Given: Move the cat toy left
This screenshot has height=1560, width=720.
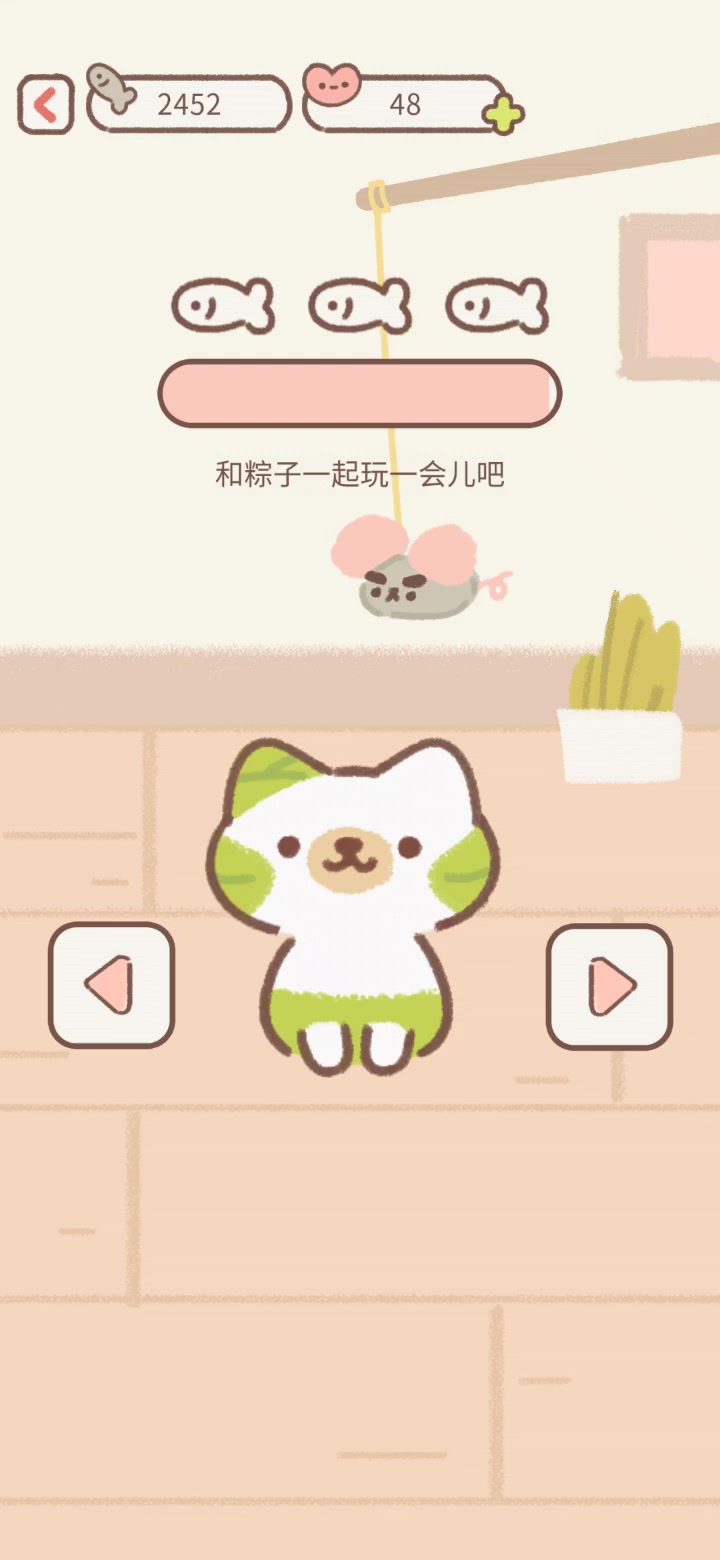Looking at the screenshot, I should pyautogui.click(x=111, y=985).
